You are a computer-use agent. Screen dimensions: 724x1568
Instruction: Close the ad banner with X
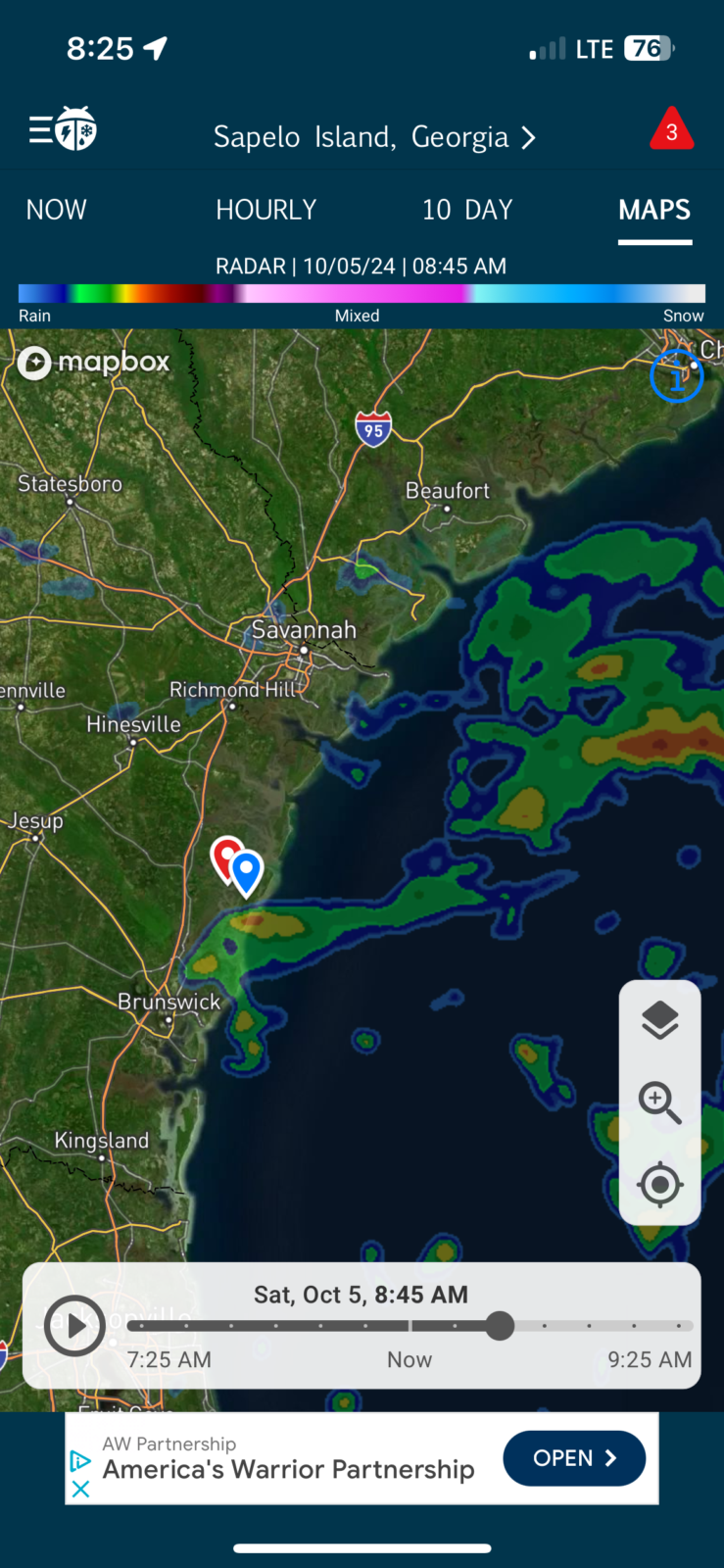point(81,1490)
